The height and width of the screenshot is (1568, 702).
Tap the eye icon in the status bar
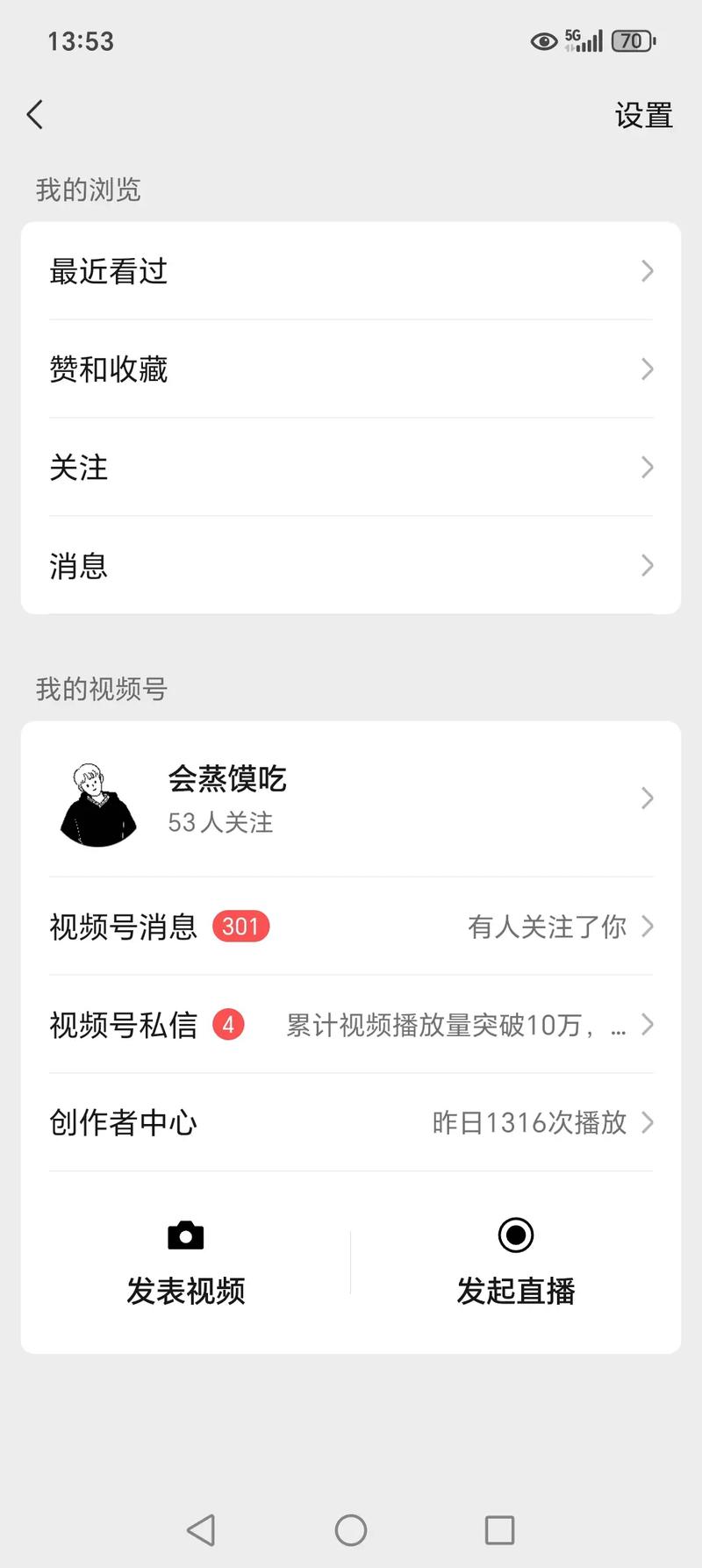[542, 40]
